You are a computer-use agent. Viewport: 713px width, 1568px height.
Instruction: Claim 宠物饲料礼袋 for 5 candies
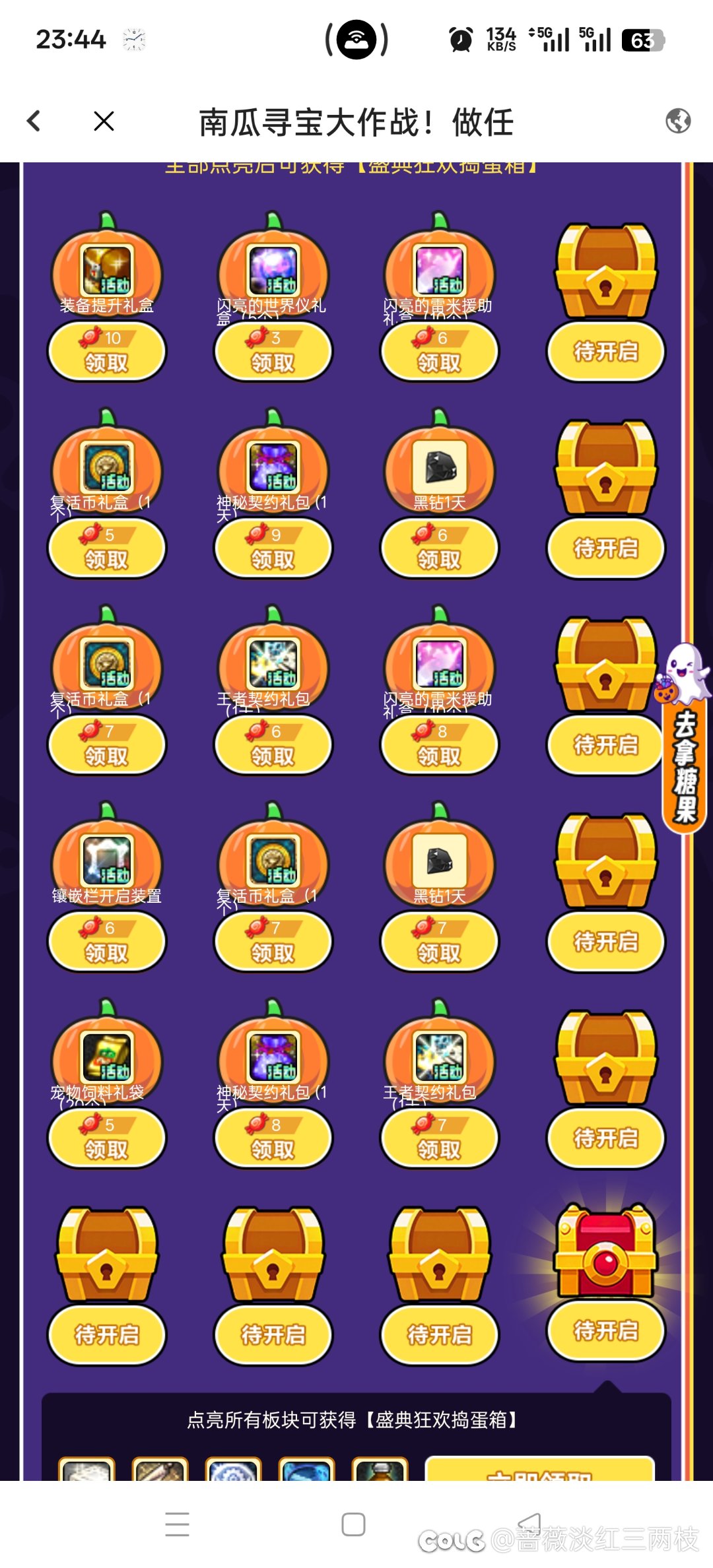[107, 1139]
